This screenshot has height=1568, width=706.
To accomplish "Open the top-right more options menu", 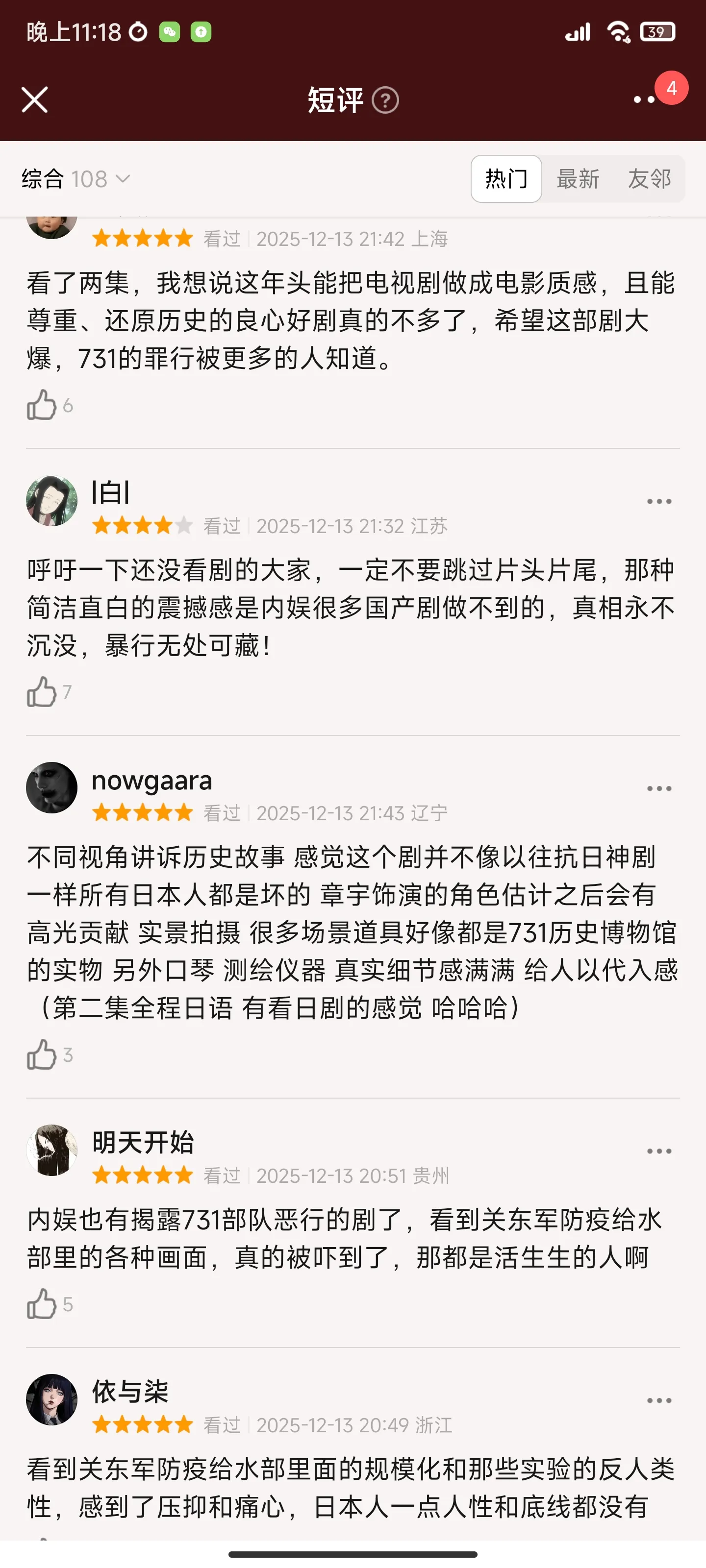I will click(x=645, y=99).
